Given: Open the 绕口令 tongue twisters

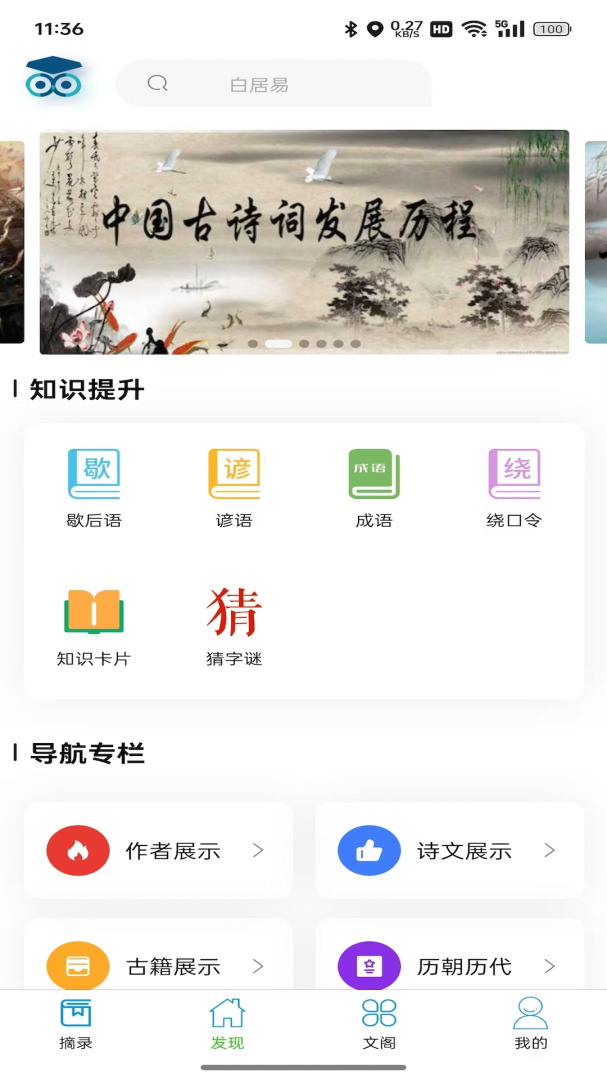Looking at the screenshot, I should tap(514, 488).
